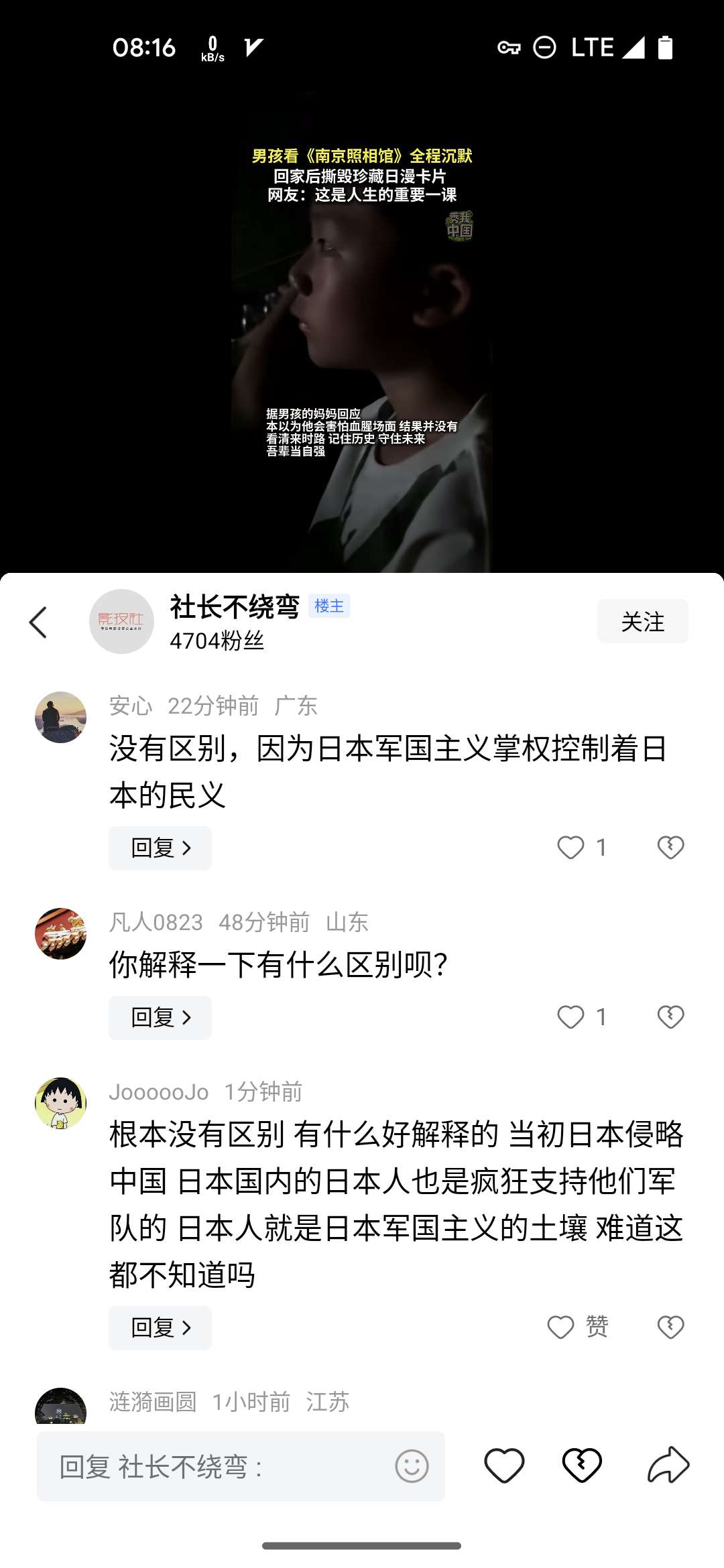724x1568 pixels.
Task: Like 安心's comment
Action: 570,848
